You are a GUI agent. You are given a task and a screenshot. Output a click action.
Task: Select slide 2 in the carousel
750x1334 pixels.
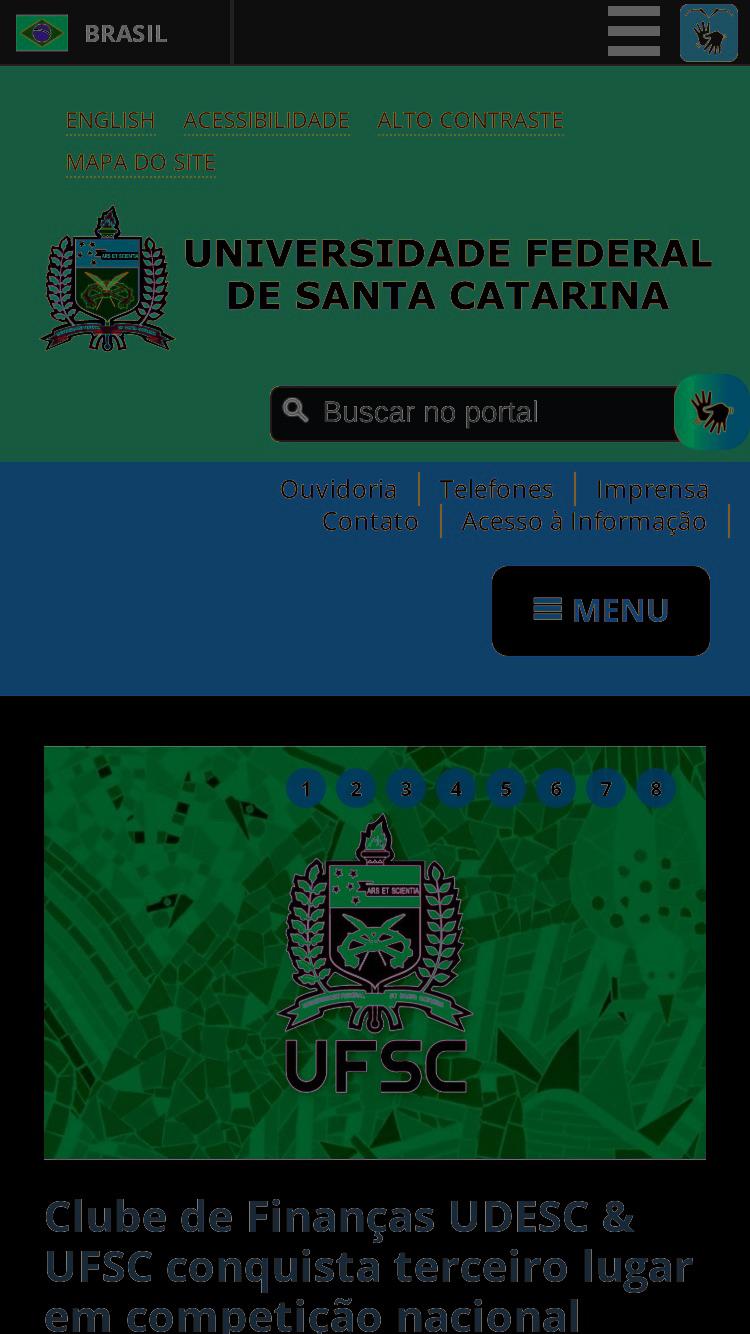coord(356,789)
